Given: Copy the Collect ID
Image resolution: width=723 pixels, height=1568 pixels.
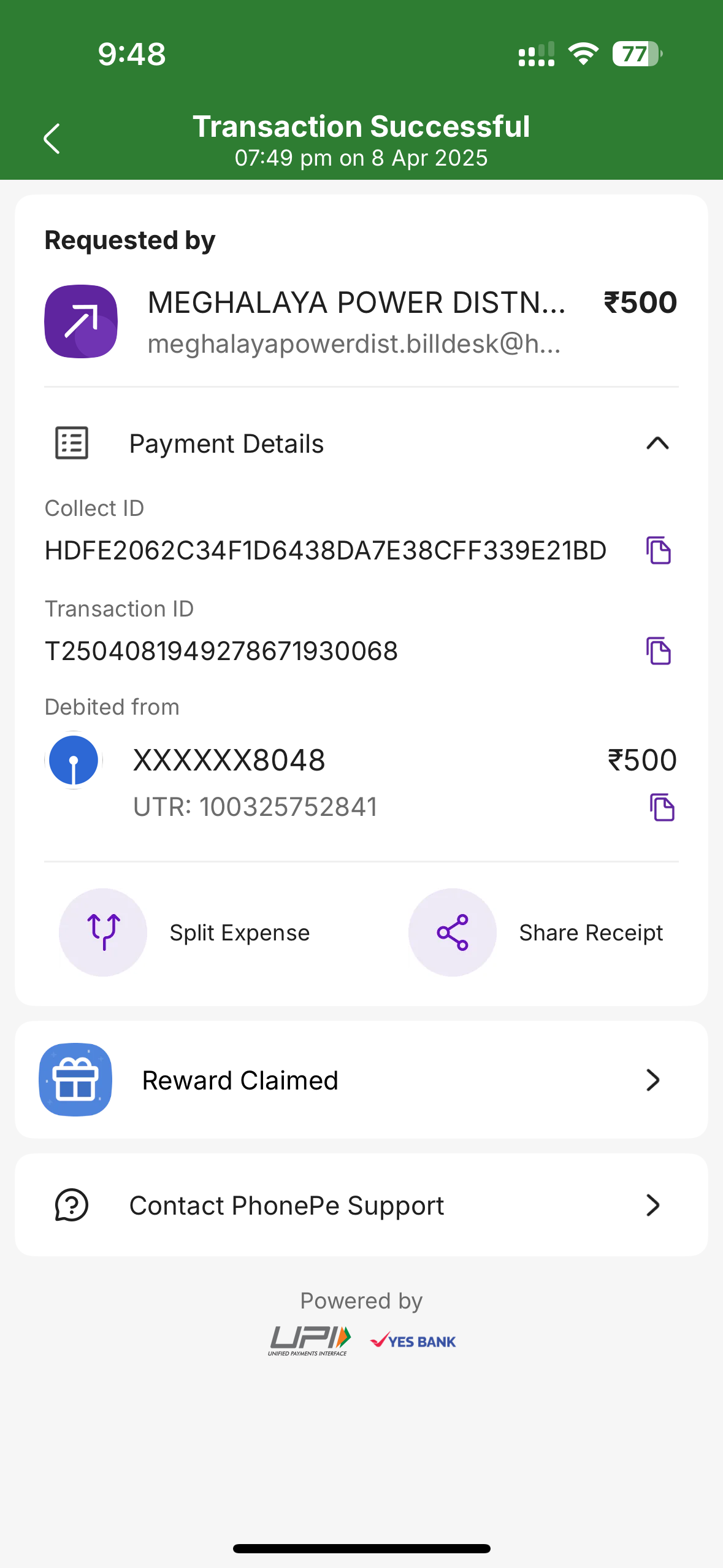Looking at the screenshot, I should click(x=659, y=550).
